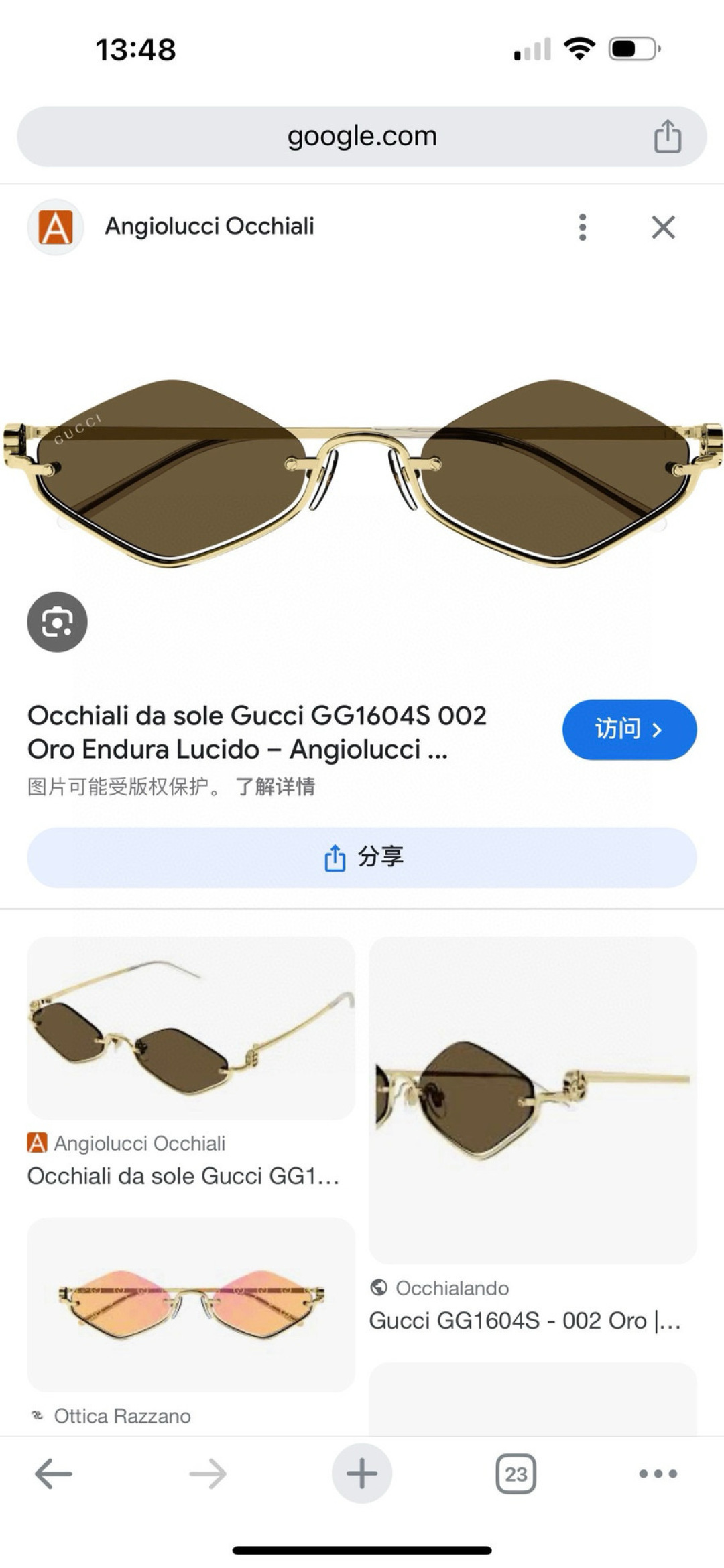This screenshot has width=724, height=1568.
Task: Tap the google.com address bar
Action: pyautogui.click(x=362, y=136)
